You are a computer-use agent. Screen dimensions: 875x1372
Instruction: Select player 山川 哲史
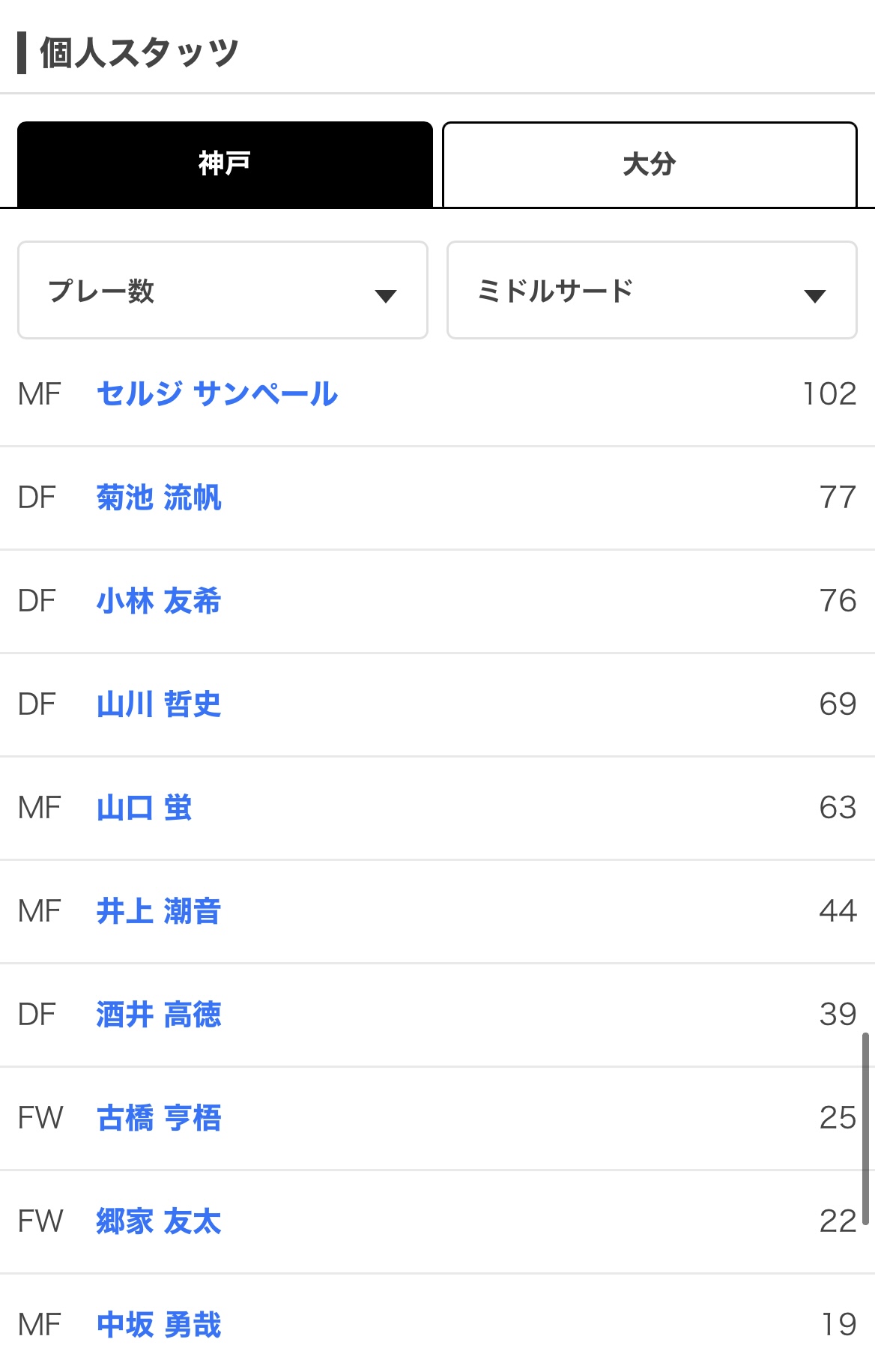pos(159,704)
